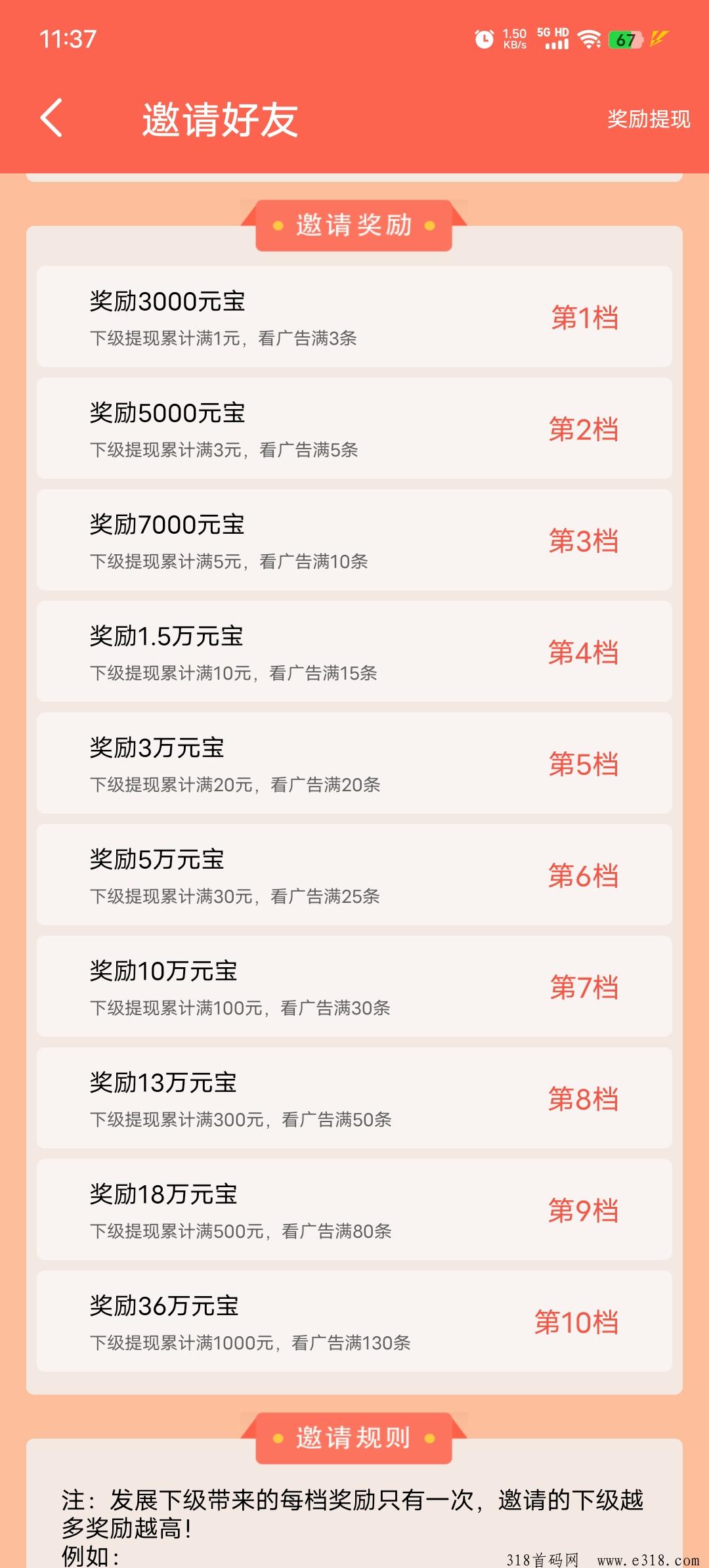Open 奖励提现 in the top bar
The image size is (709, 1568).
[648, 119]
